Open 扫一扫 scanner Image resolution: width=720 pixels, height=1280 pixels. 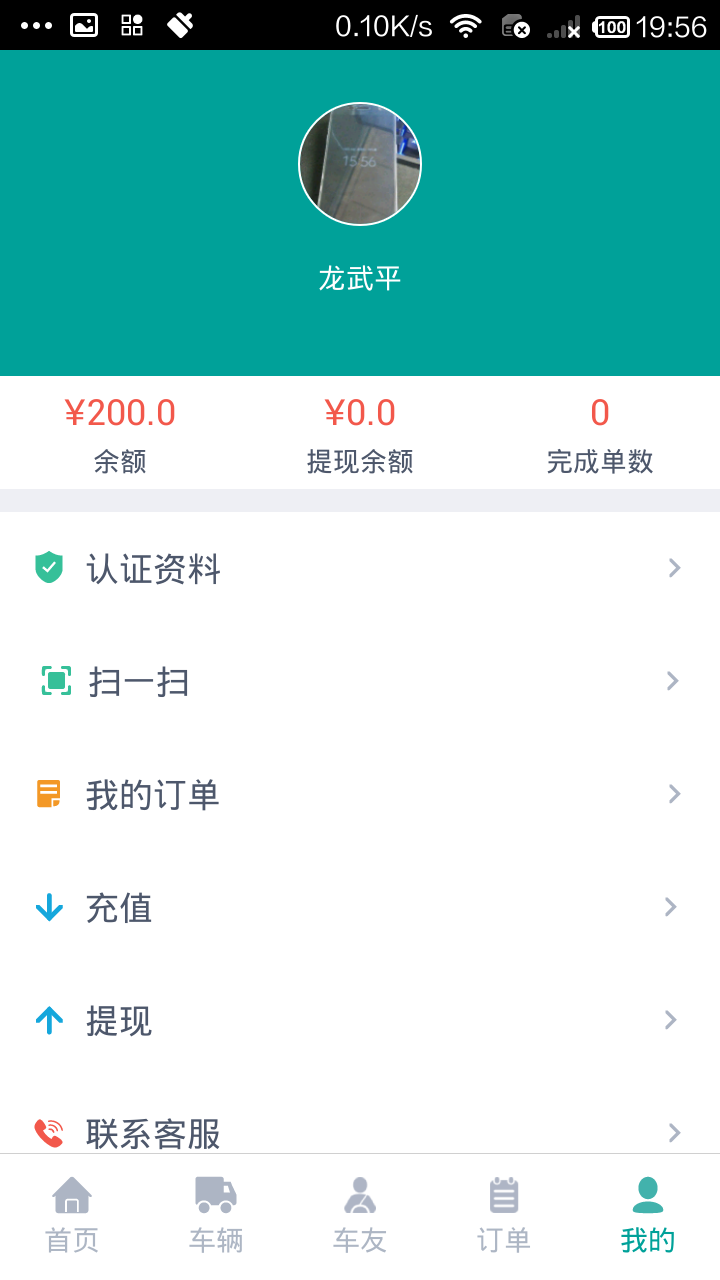pyautogui.click(x=360, y=682)
